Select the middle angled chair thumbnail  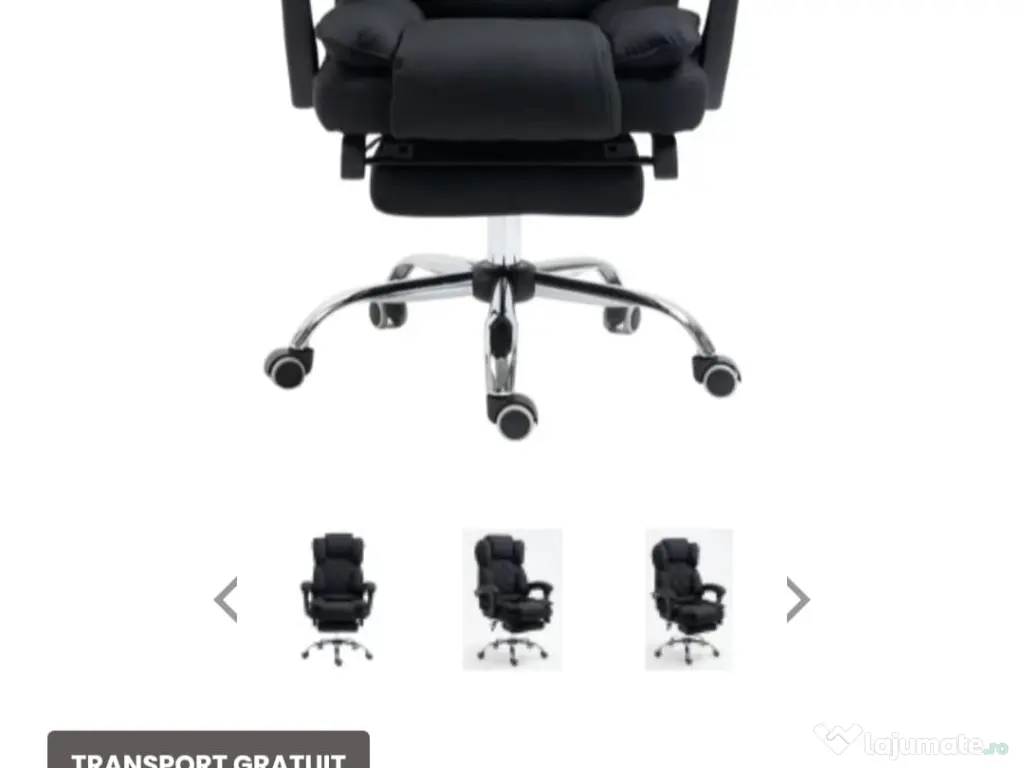tap(512, 599)
